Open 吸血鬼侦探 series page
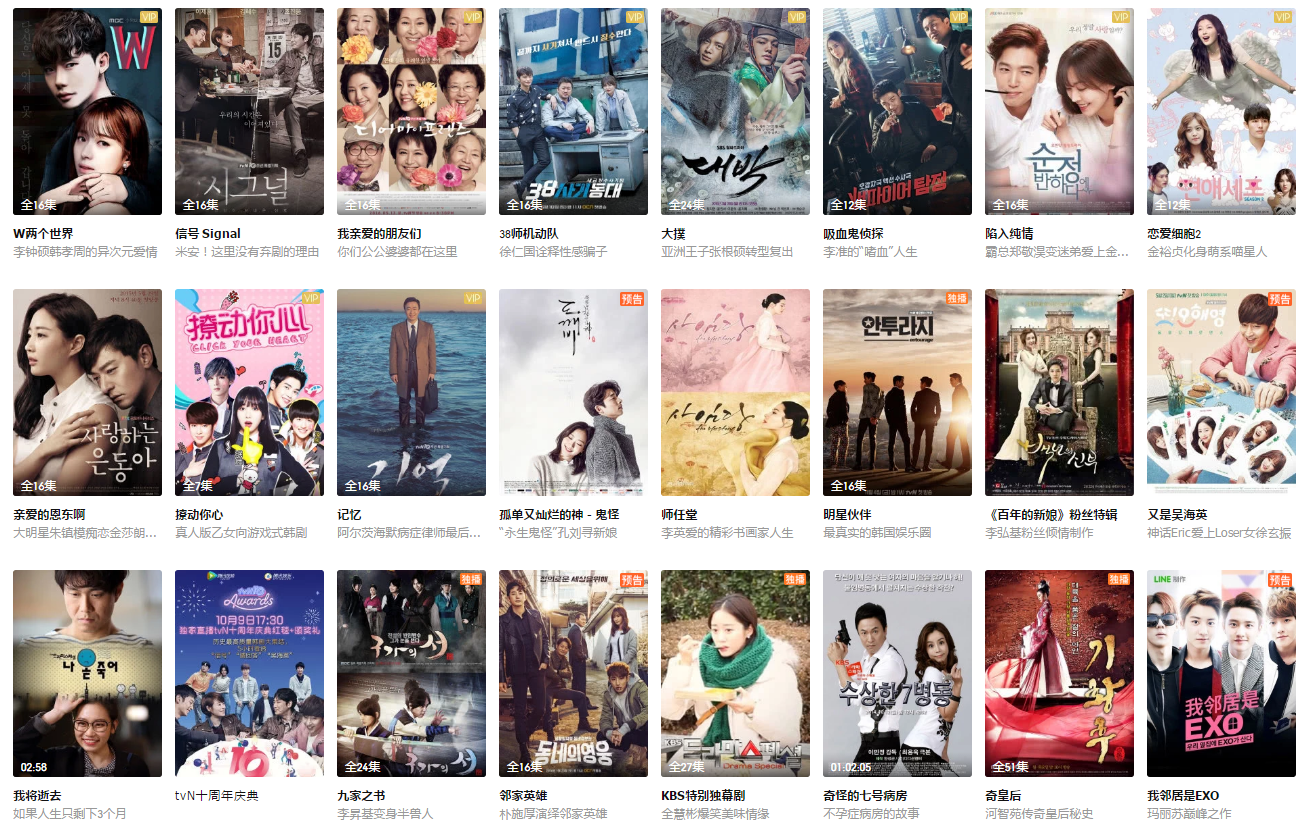This screenshot has width=1310, height=831. 897,111
